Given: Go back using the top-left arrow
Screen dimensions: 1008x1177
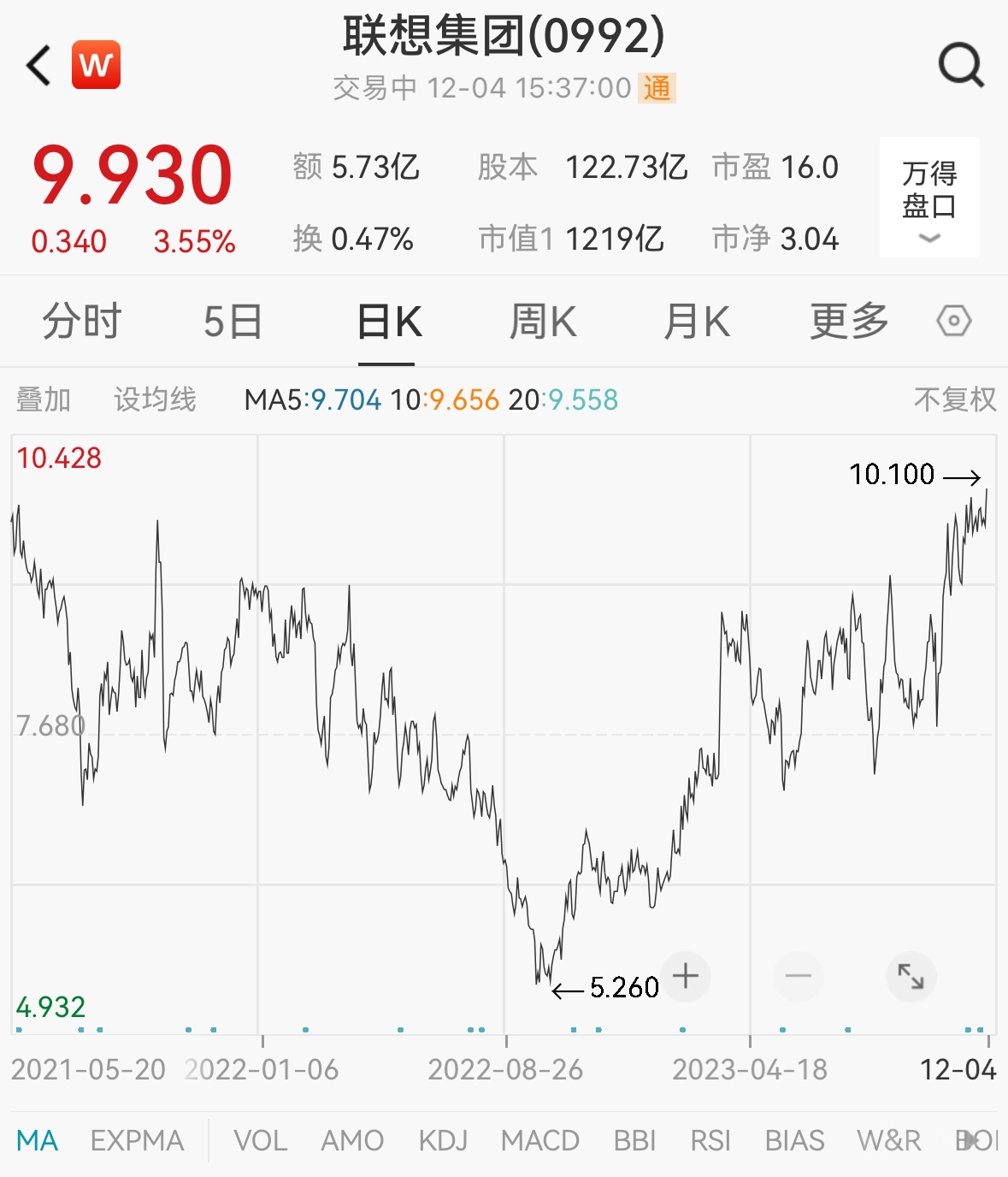Looking at the screenshot, I should pyautogui.click(x=38, y=65).
